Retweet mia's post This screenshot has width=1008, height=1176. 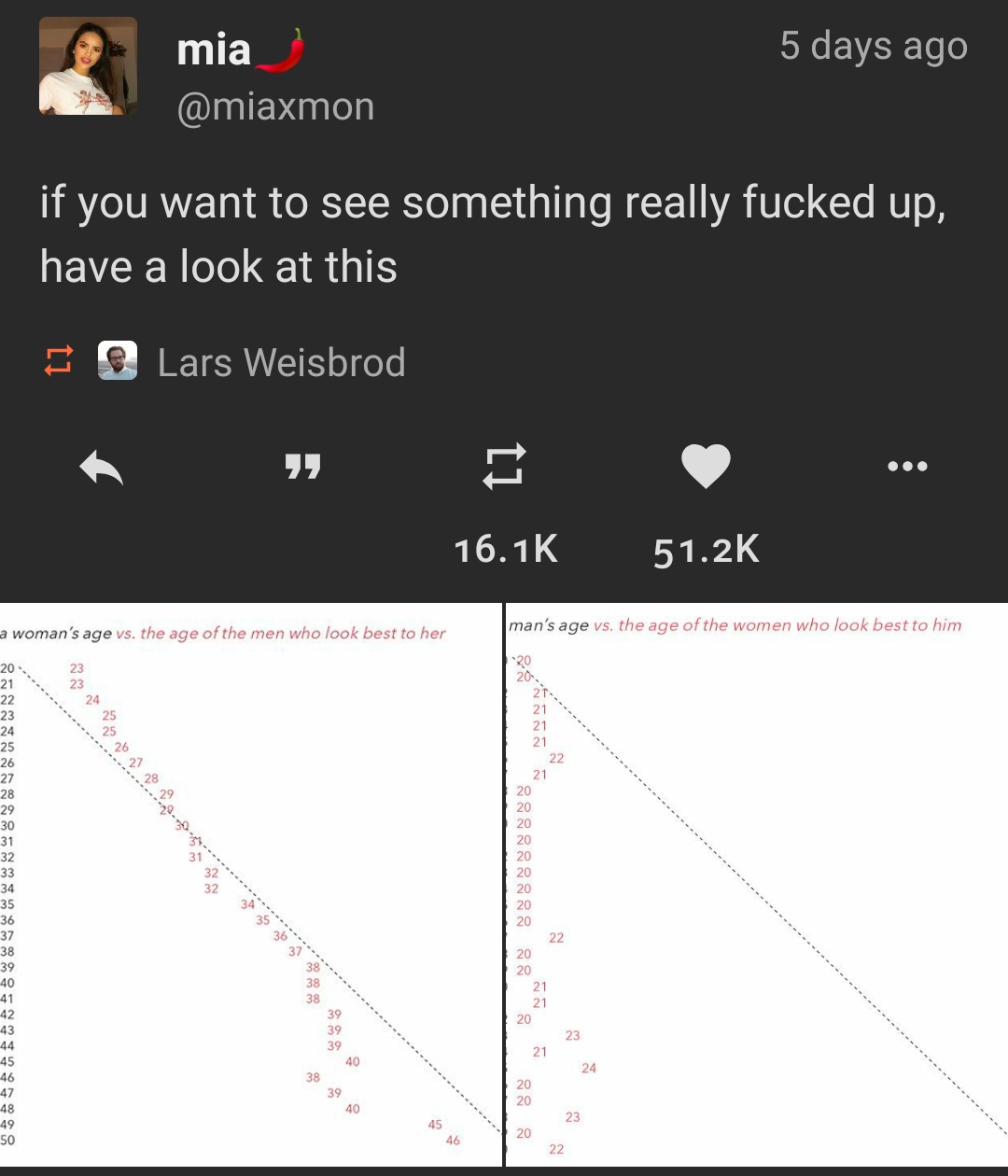[x=505, y=466]
